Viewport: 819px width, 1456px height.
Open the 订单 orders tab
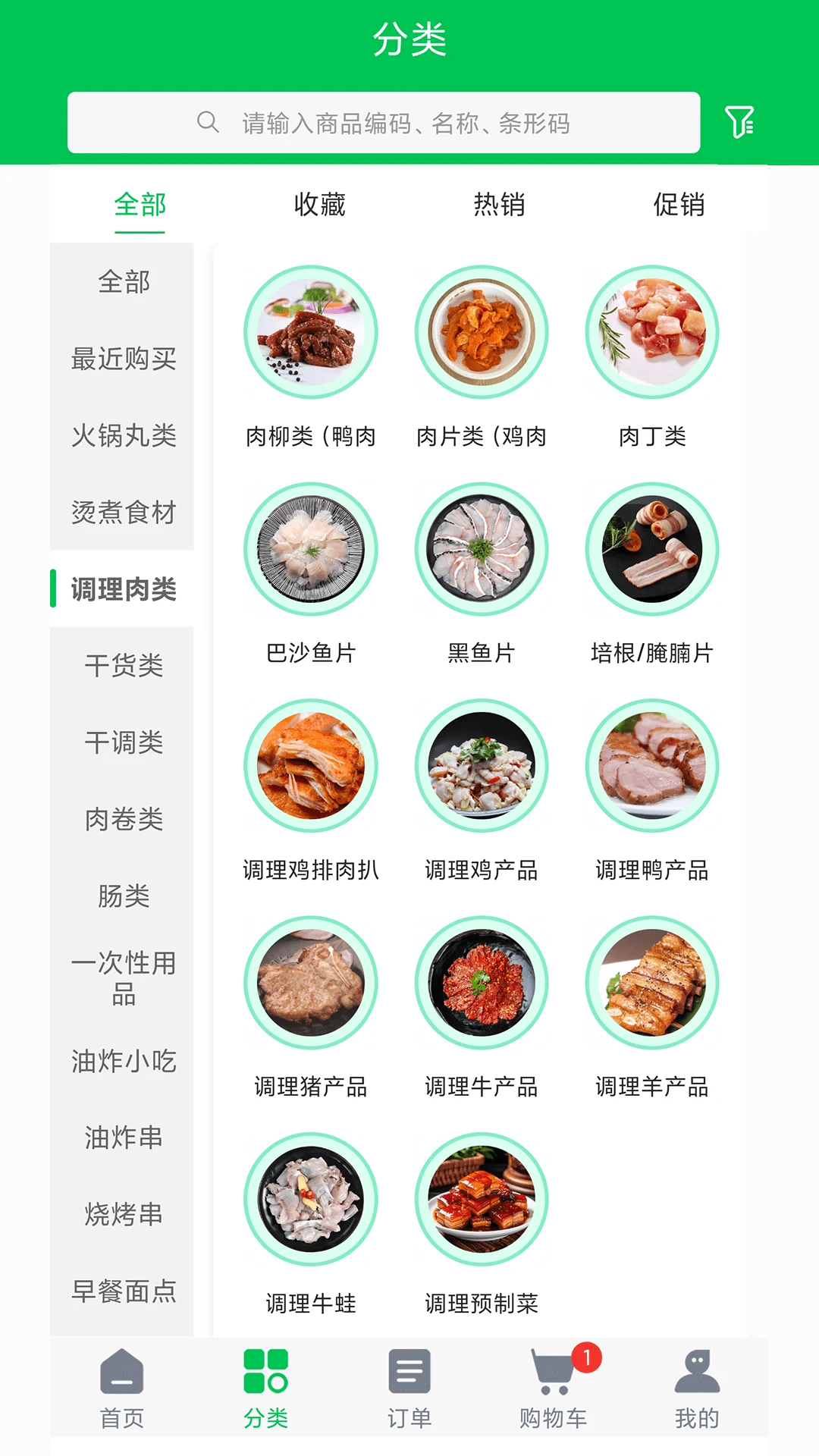tap(409, 1387)
